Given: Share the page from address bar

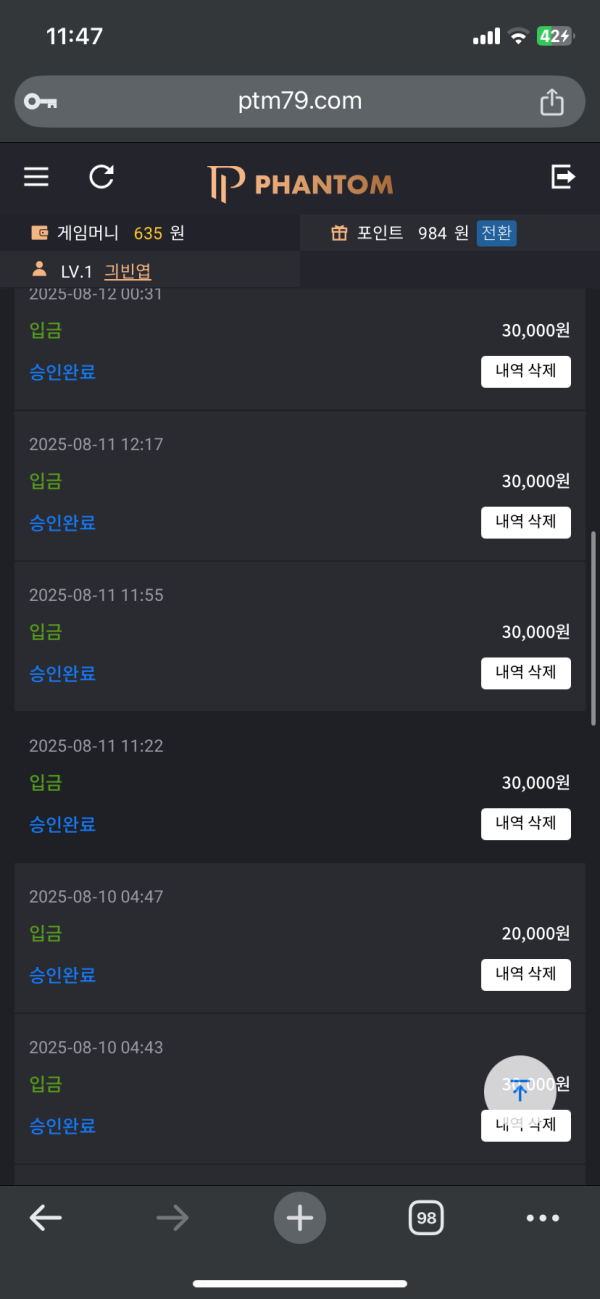Looking at the screenshot, I should (552, 101).
